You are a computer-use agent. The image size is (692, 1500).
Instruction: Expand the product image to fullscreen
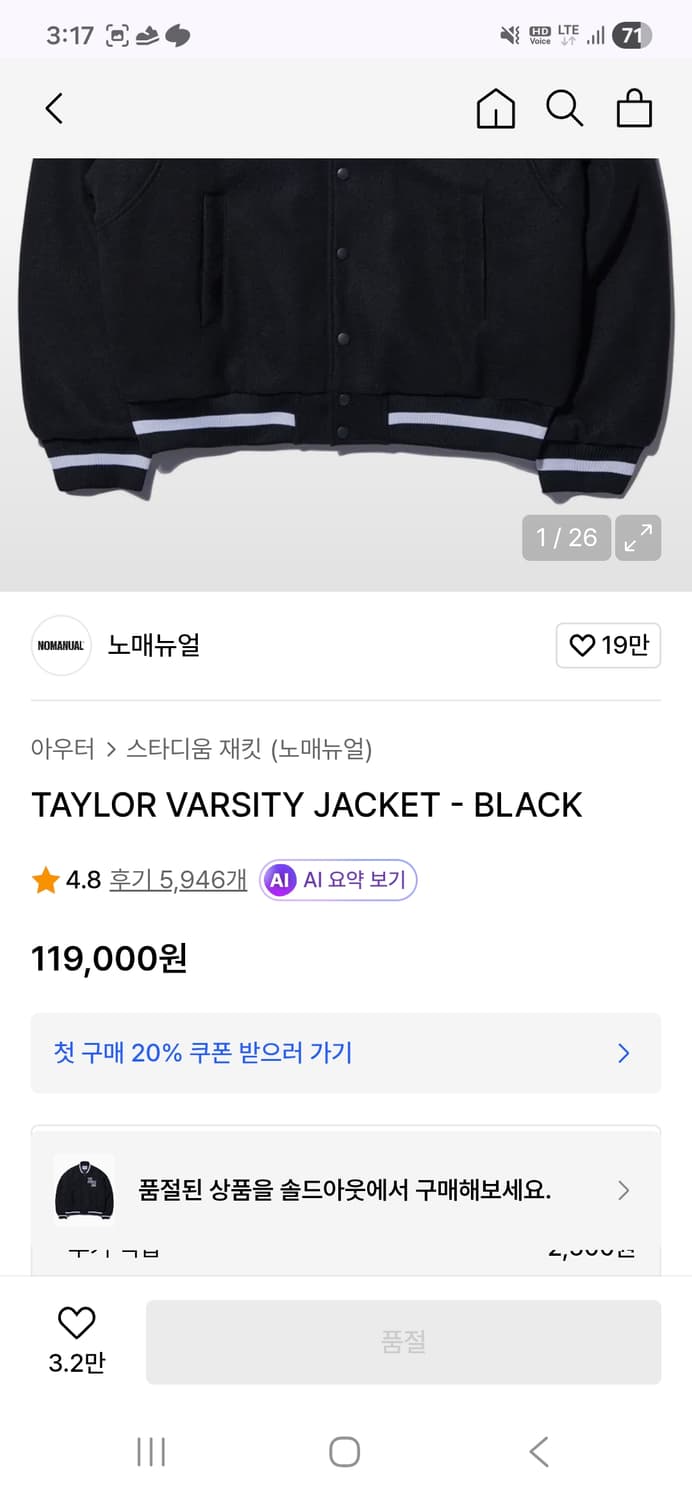637,538
